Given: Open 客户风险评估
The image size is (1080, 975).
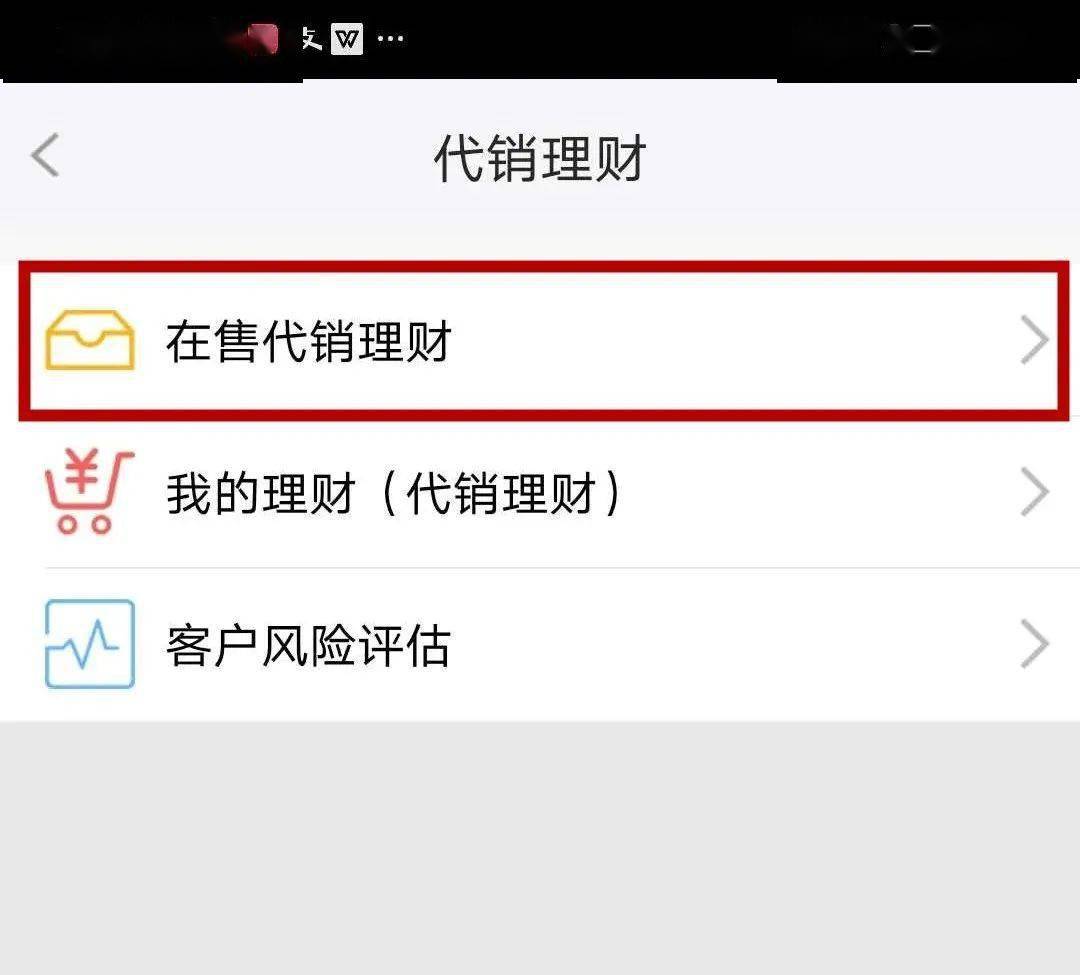Looking at the screenshot, I should pos(538,645).
